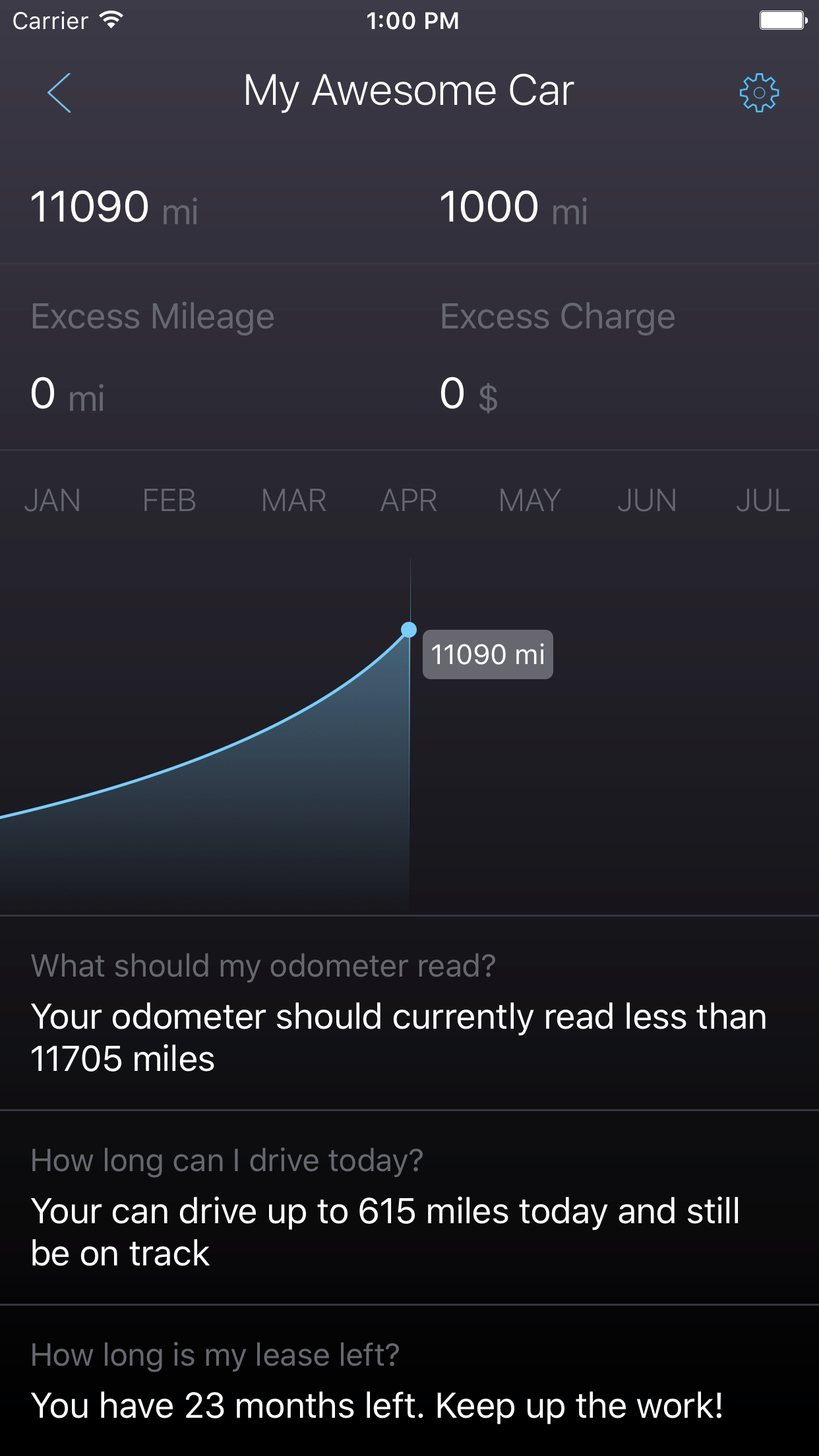Go back using the top-left arrow
Image resolution: width=819 pixels, height=1456 pixels.
[x=59, y=93]
